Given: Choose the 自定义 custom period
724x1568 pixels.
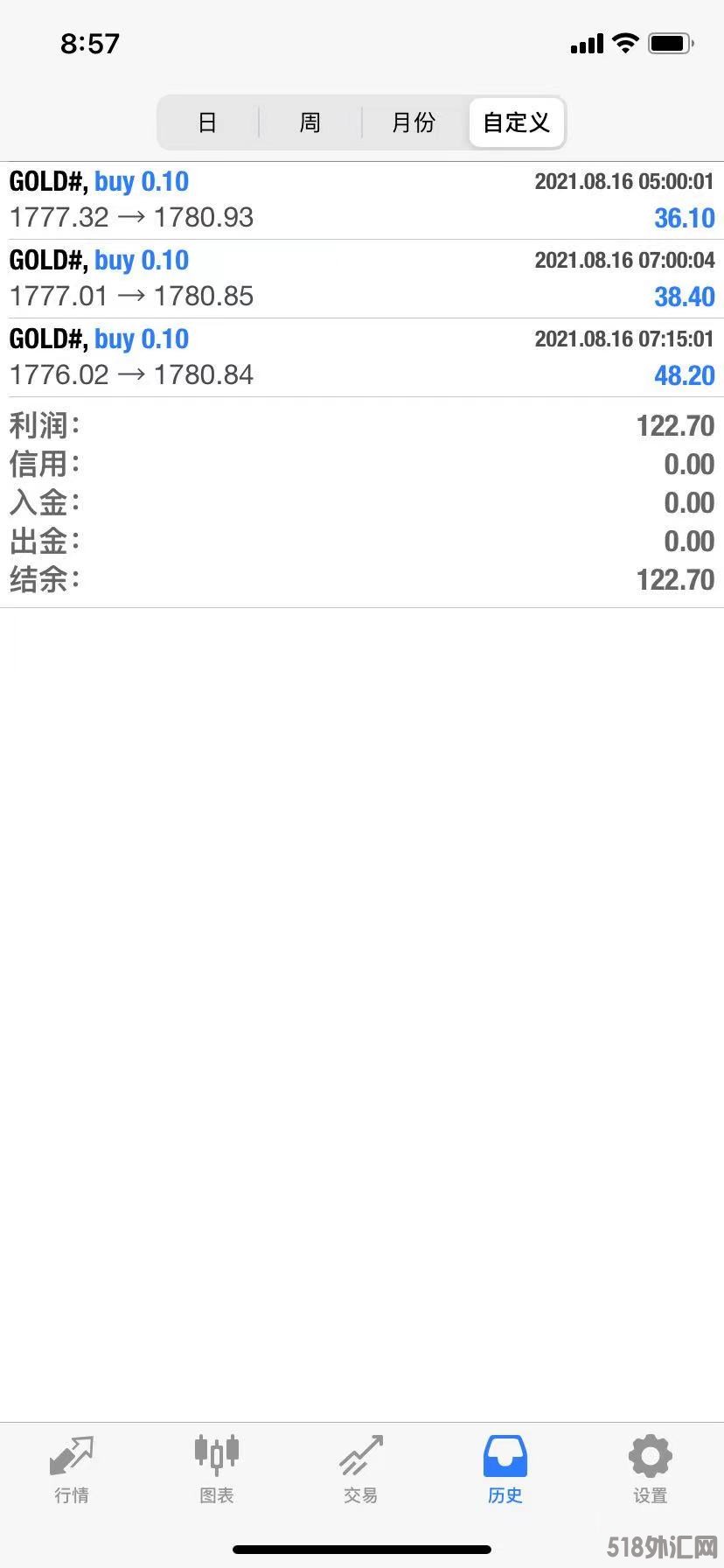Looking at the screenshot, I should click(x=517, y=122).
